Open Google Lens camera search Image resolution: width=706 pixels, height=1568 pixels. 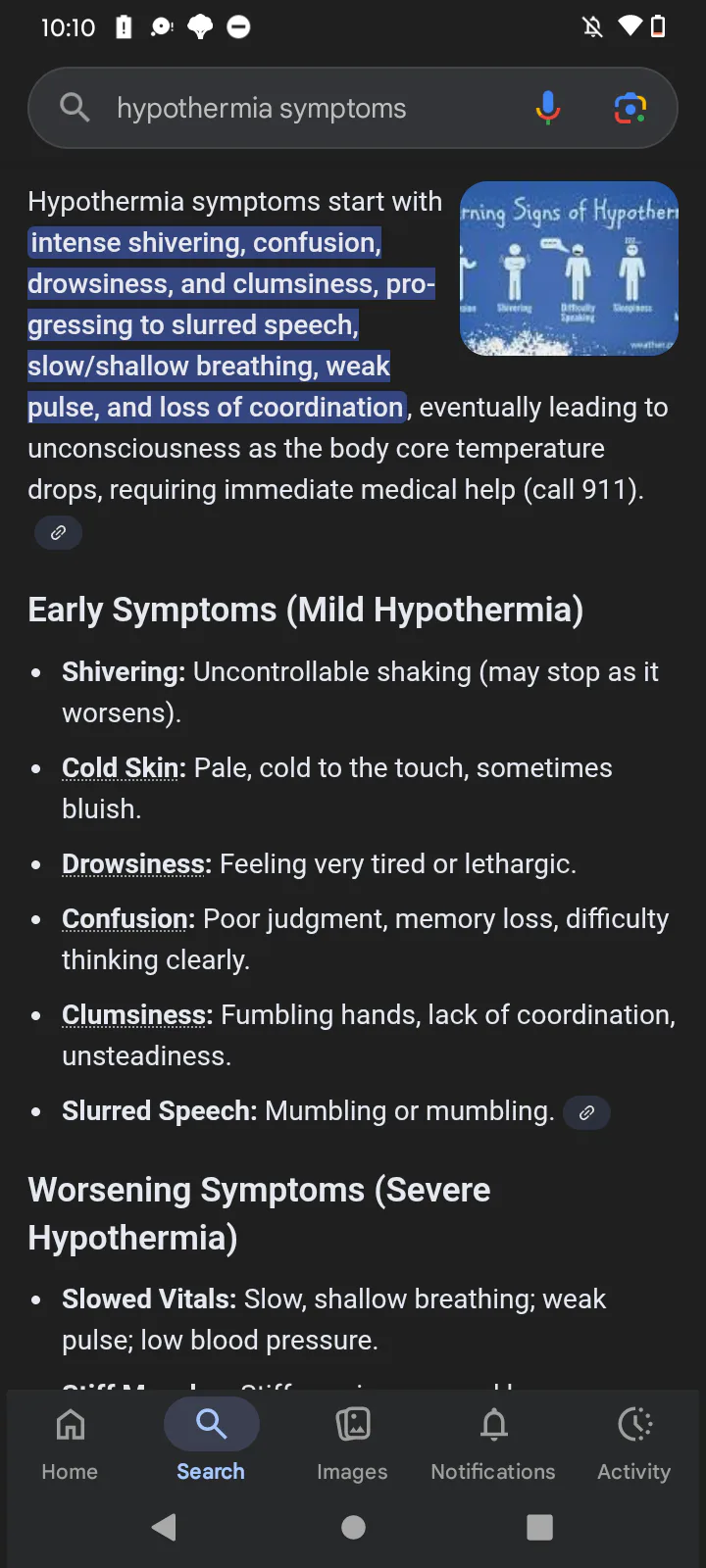[x=629, y=108]
